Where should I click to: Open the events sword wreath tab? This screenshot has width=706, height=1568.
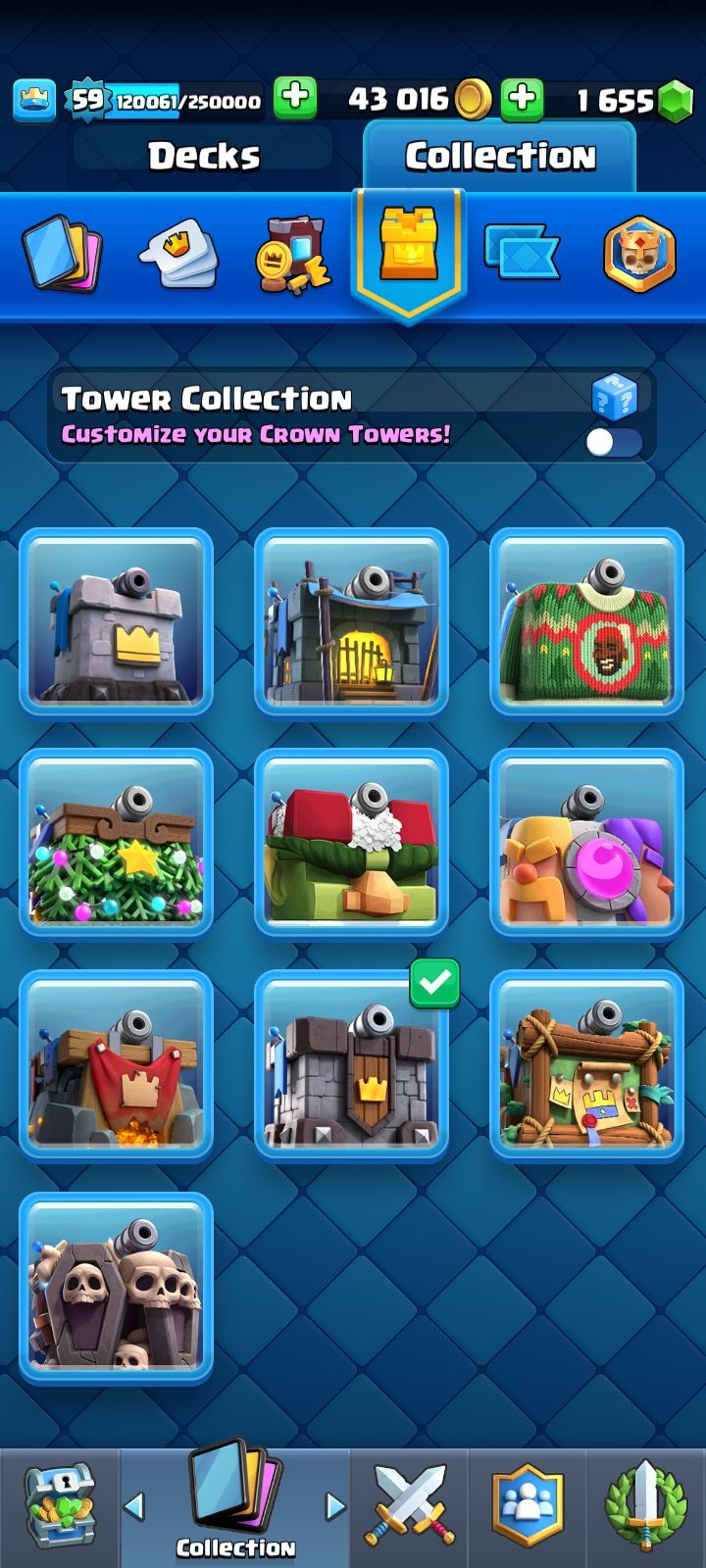(645, 1507)
